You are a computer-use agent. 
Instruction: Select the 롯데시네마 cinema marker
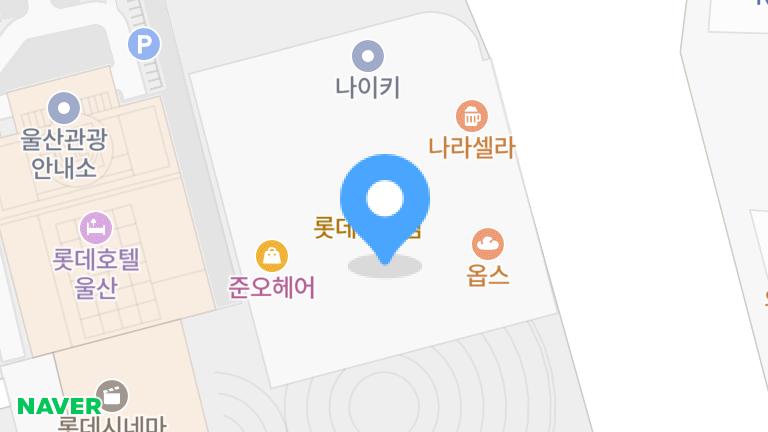(x=111, y=395)
